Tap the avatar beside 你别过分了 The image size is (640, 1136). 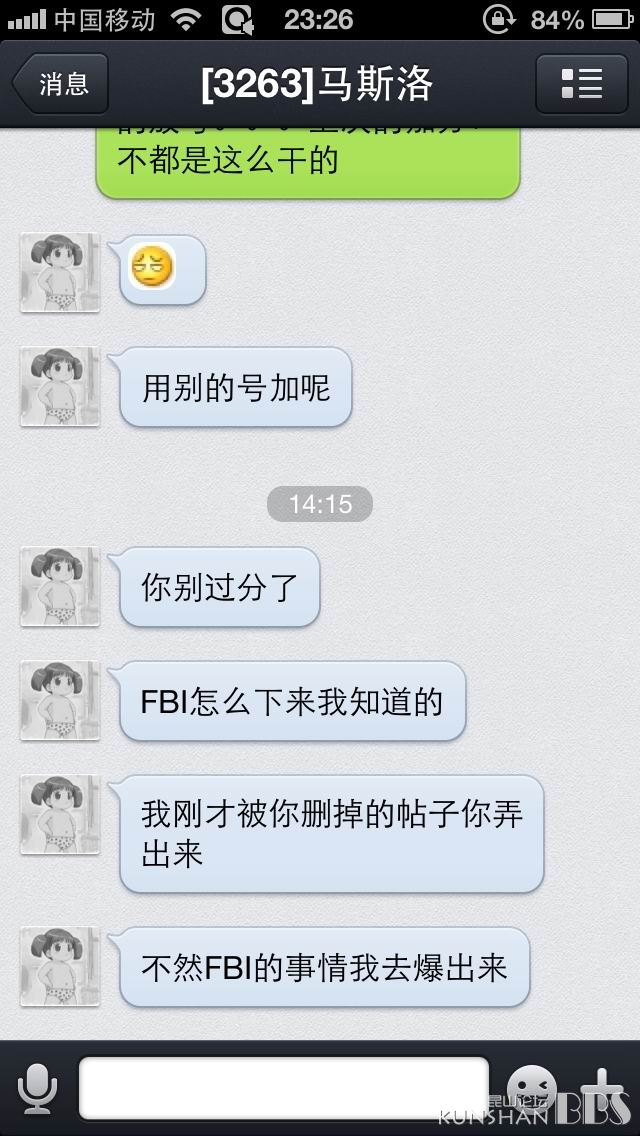(60, 586)
